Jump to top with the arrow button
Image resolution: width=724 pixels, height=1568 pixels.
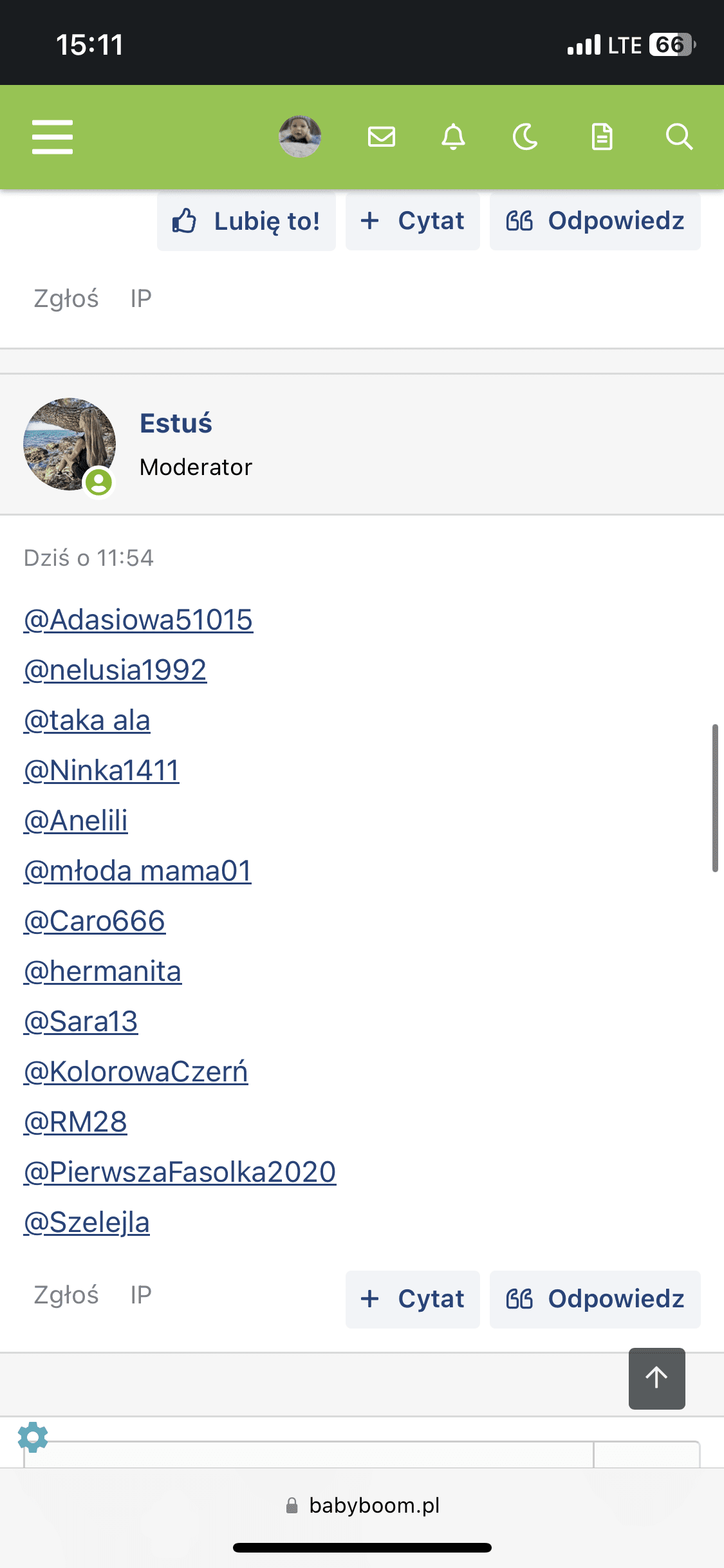657,1378
